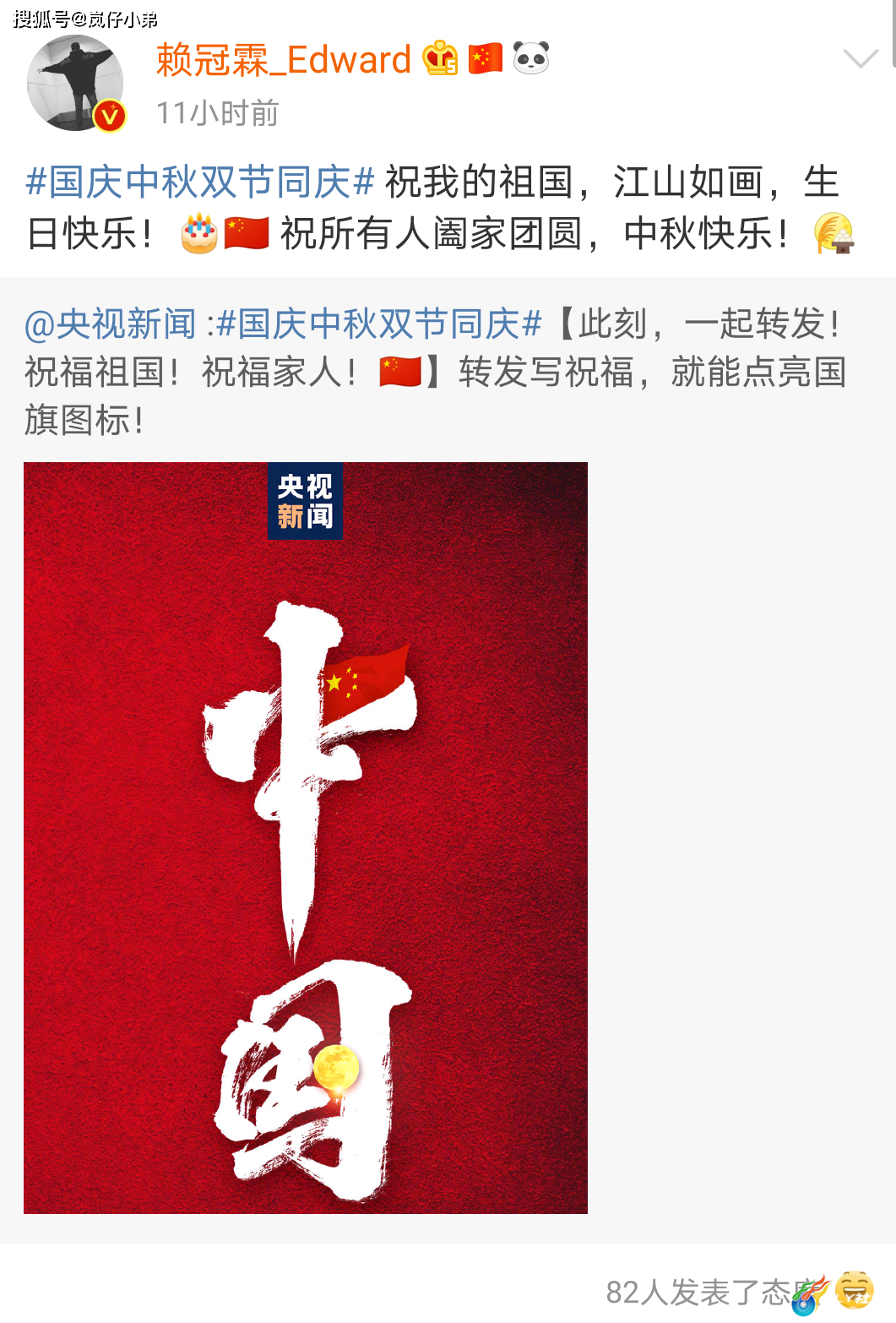View the red 中国 poster image
The image size is (896, 1323).
pyautogui.click(x=305, y=837)
